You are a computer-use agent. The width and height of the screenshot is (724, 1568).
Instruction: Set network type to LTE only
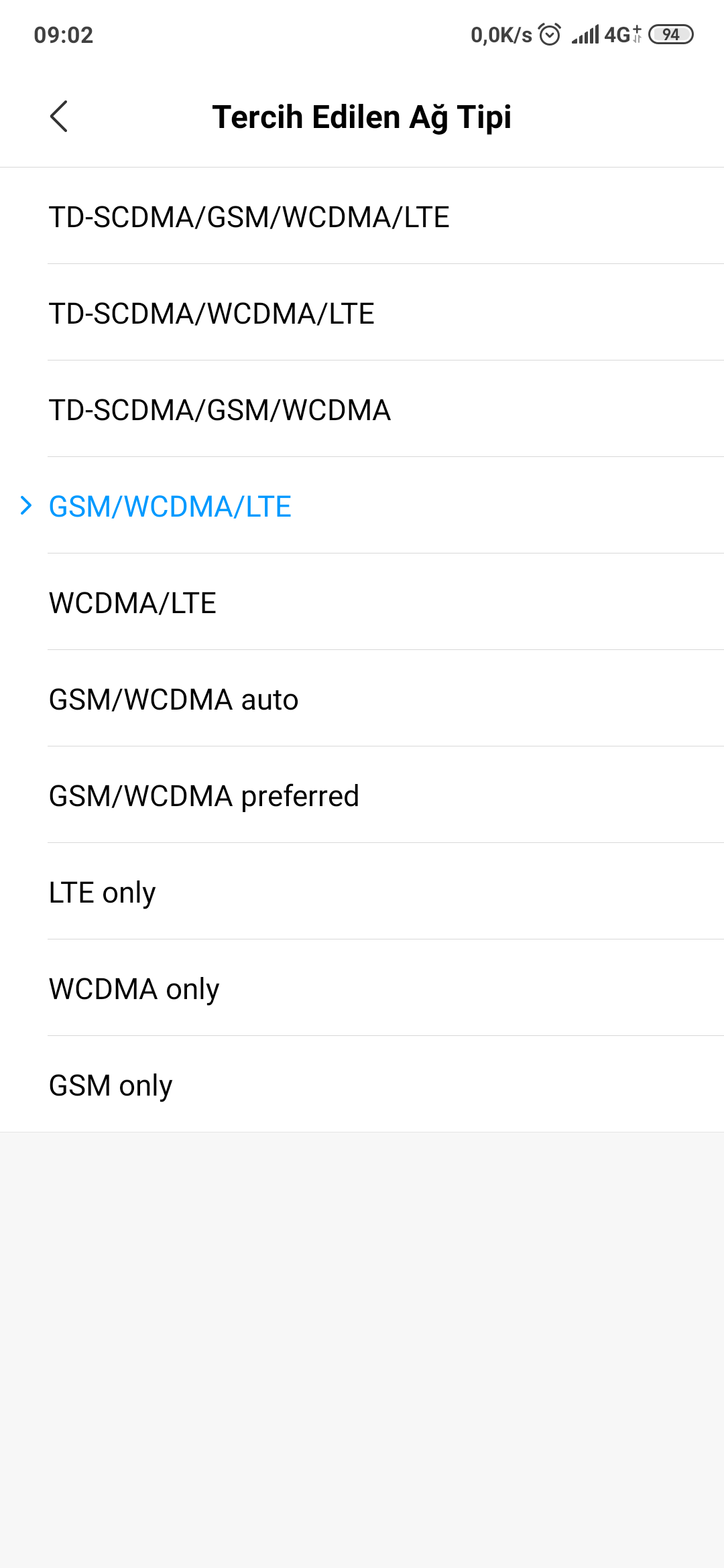pyautogui.click(x=362, y=891)
